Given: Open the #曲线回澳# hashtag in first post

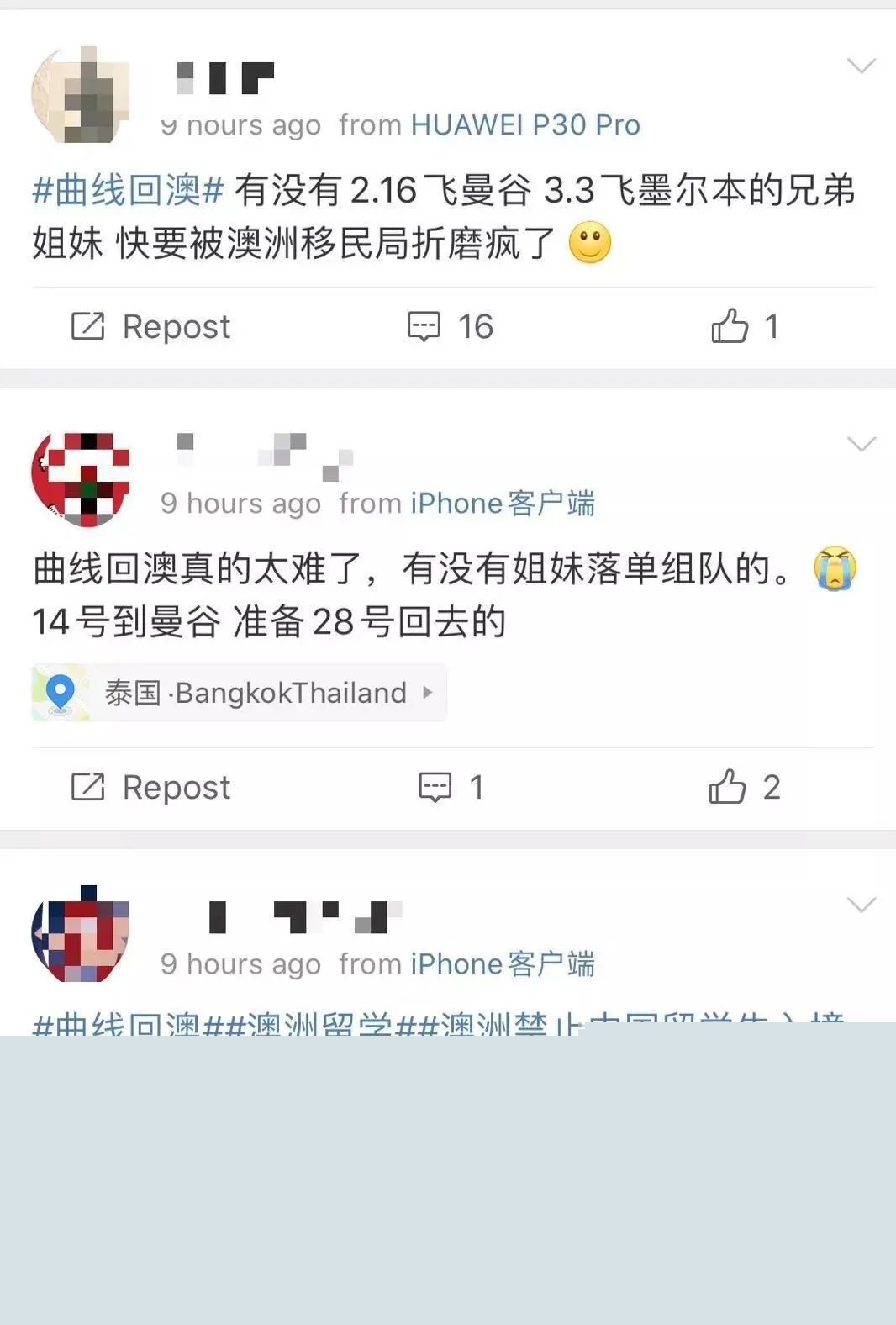Looking at the screenshot, I should (x=128, y=190).
